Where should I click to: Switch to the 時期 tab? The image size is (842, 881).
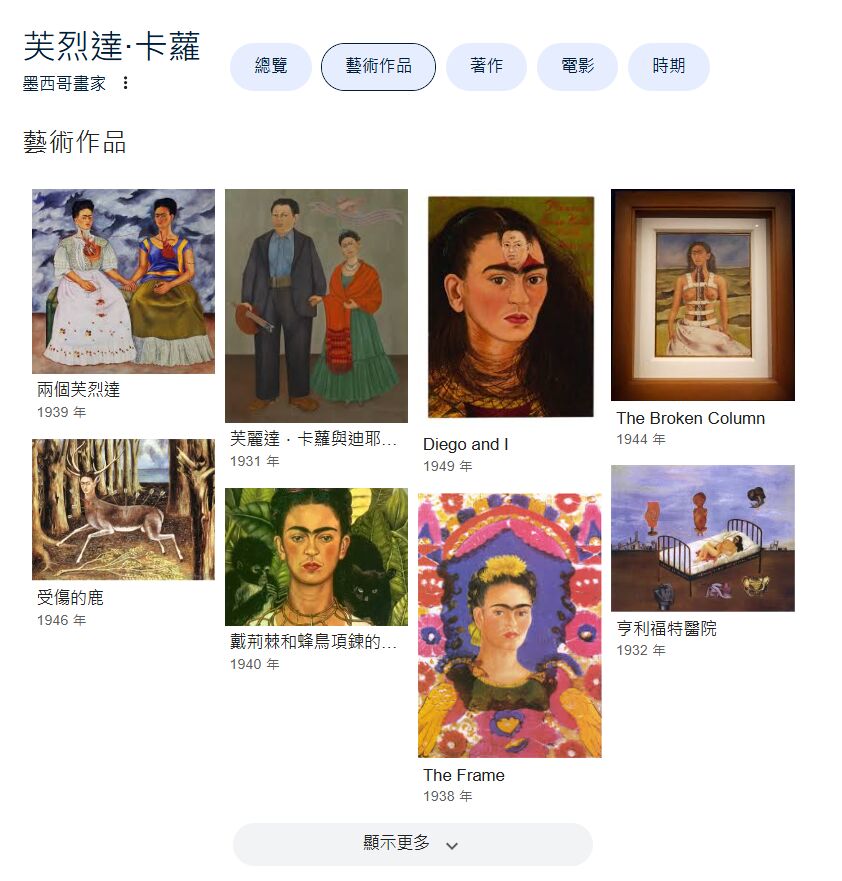[669, 67]
